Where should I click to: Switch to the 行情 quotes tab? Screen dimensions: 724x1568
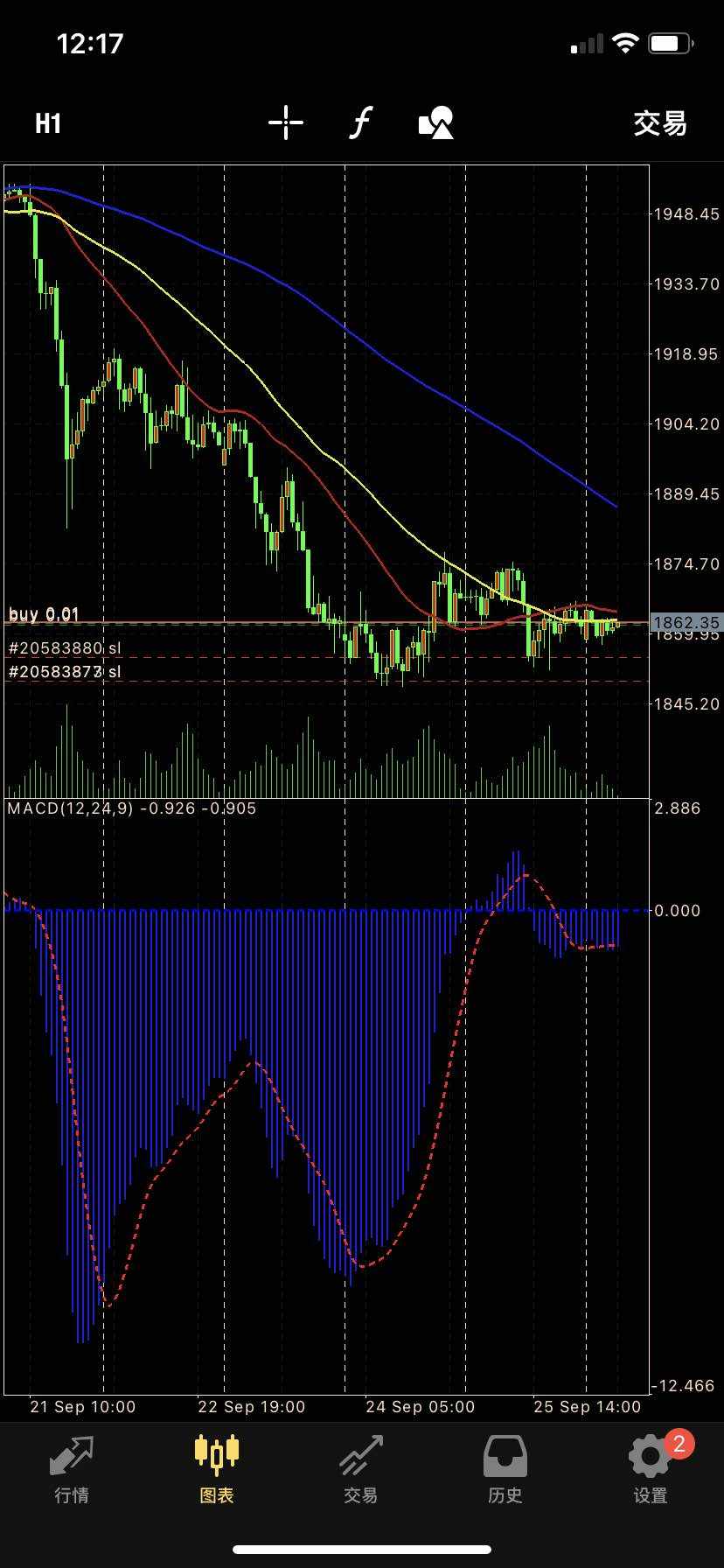(x=72, y=1470)
